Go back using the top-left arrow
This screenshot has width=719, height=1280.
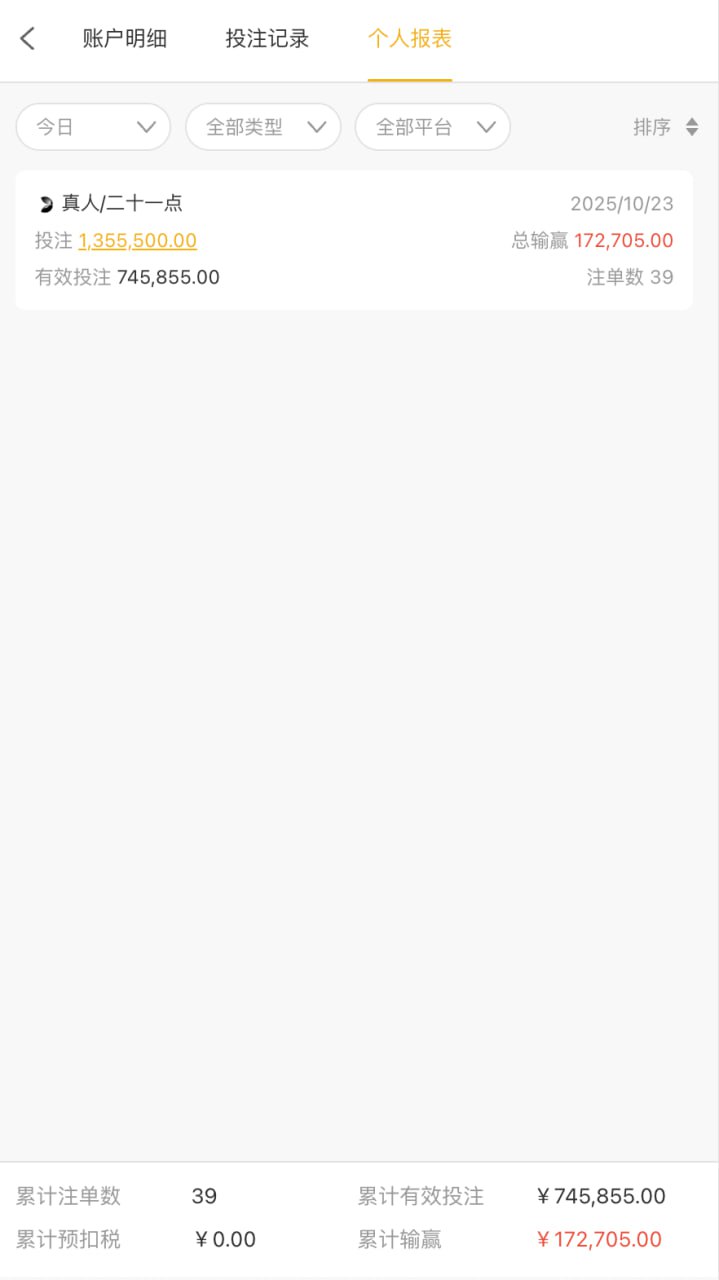coord(28,39)
